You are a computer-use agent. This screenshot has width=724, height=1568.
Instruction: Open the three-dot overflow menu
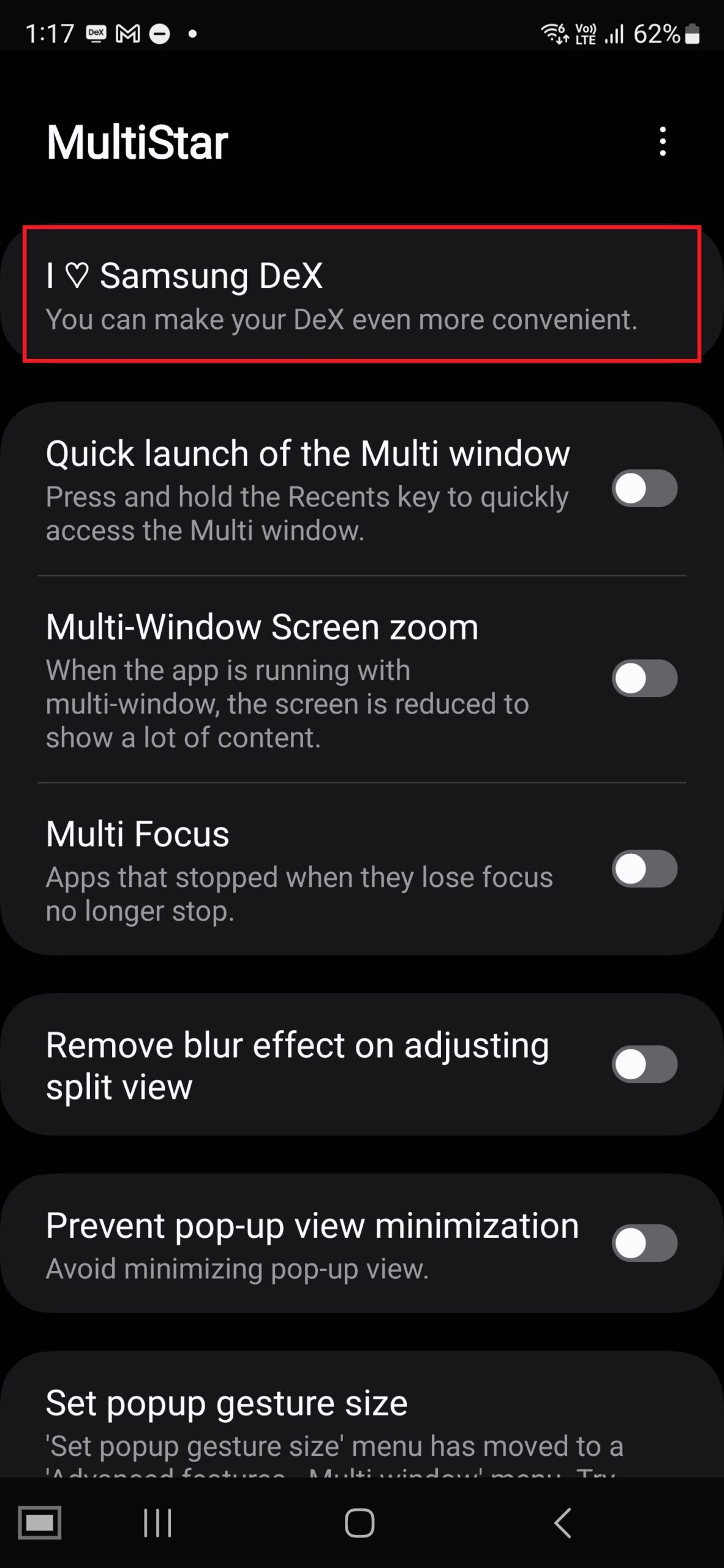click(662, 141)
